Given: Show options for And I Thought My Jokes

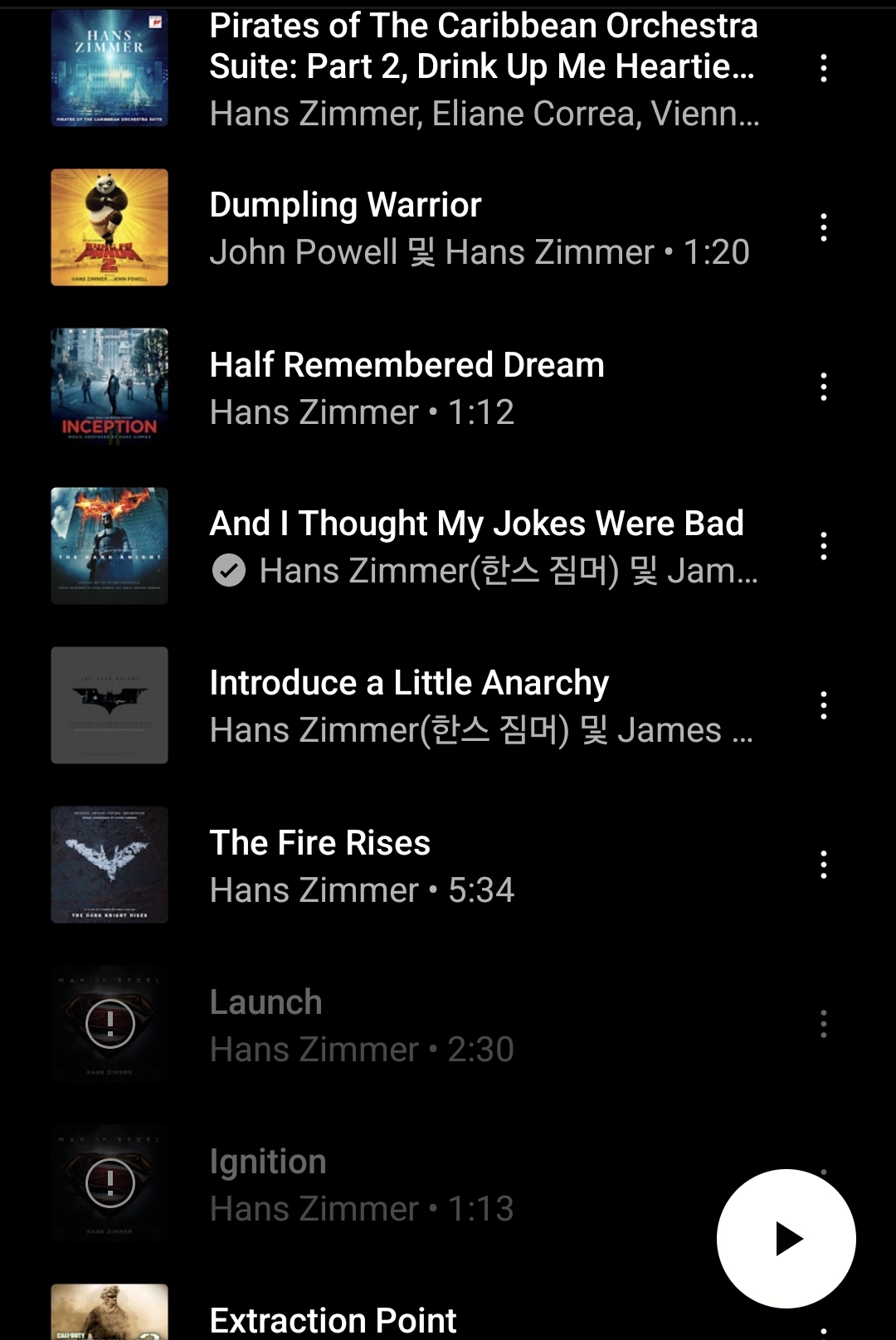Looking at the screenshot, I should 823,547.
